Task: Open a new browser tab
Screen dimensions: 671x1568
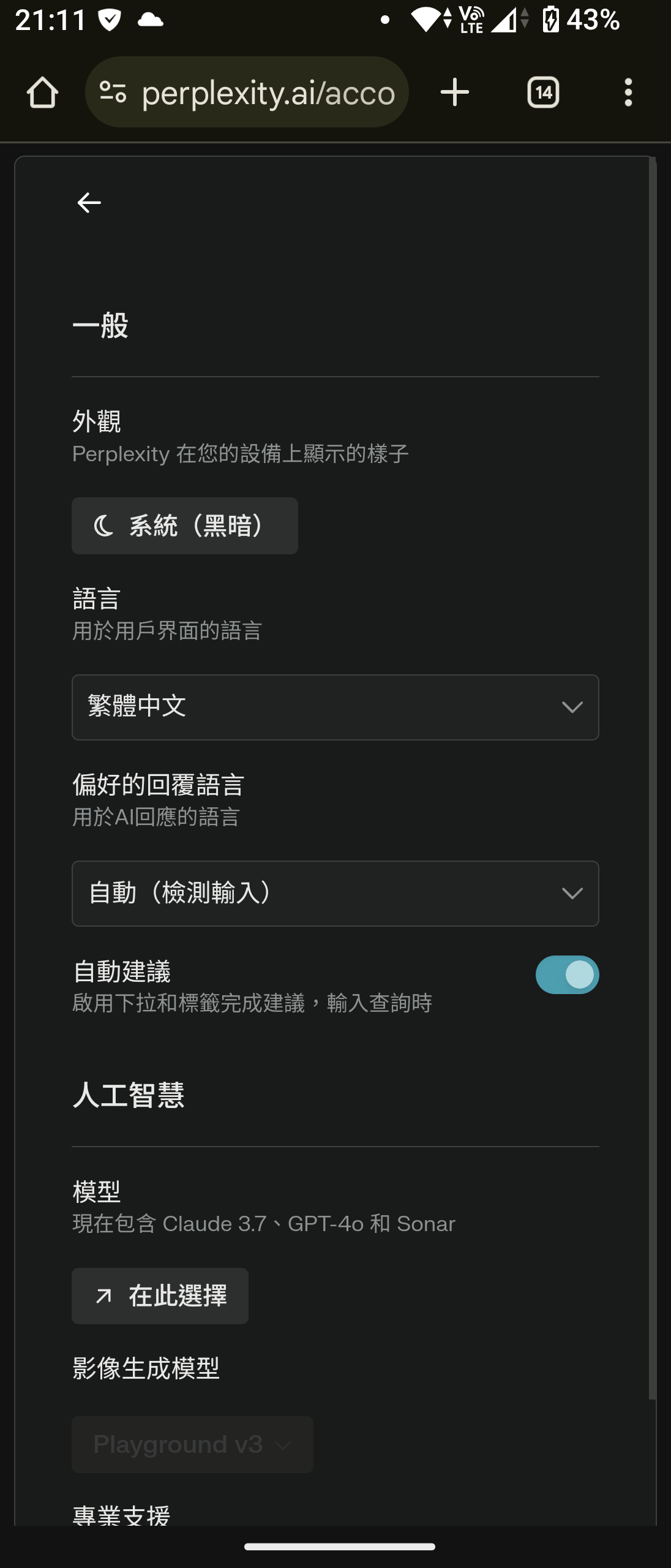Action: click(454, 93)
